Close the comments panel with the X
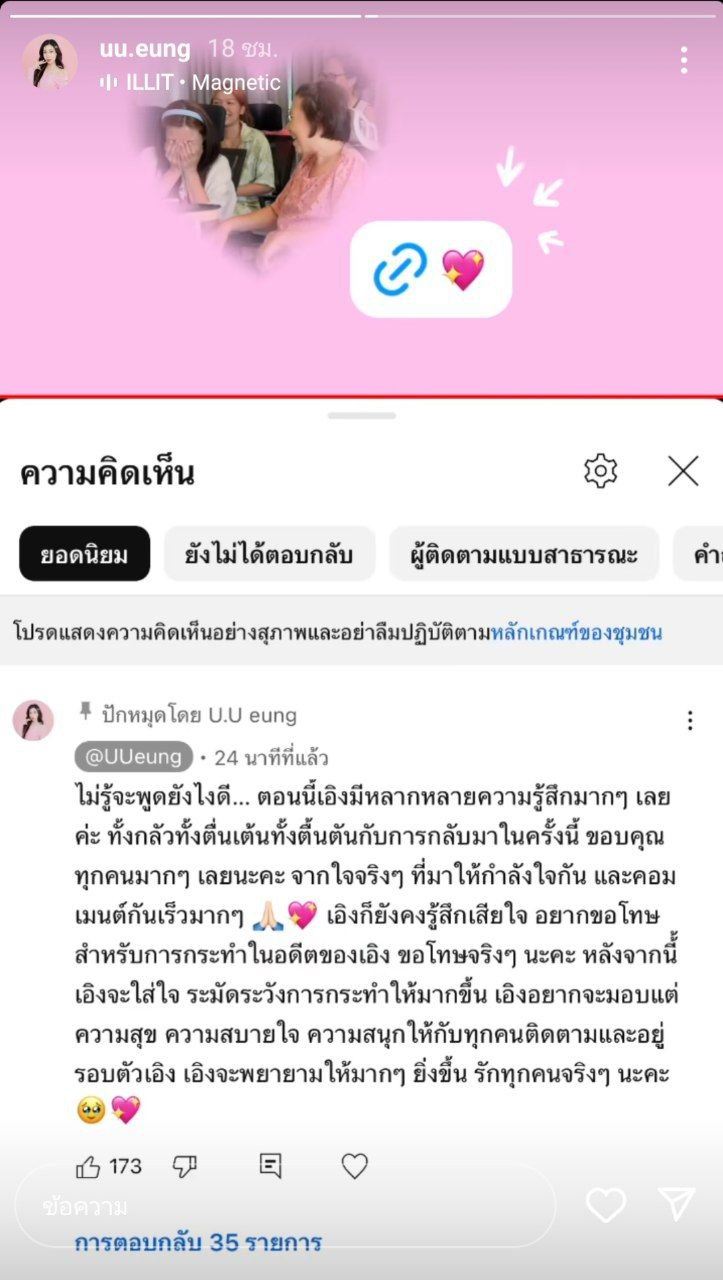The image size is (723, 1280). click(x=683, y=472)
